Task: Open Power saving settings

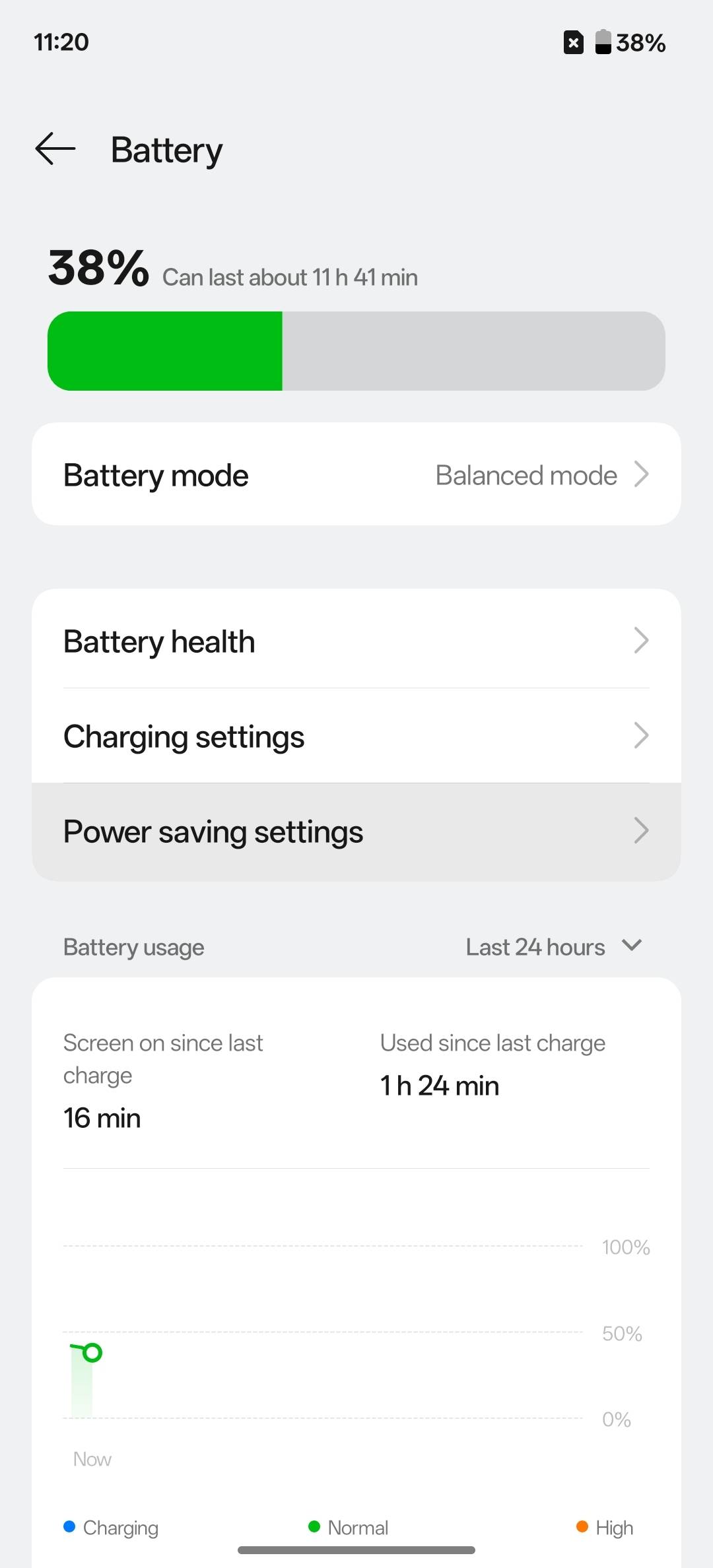Action: (356, 831)
